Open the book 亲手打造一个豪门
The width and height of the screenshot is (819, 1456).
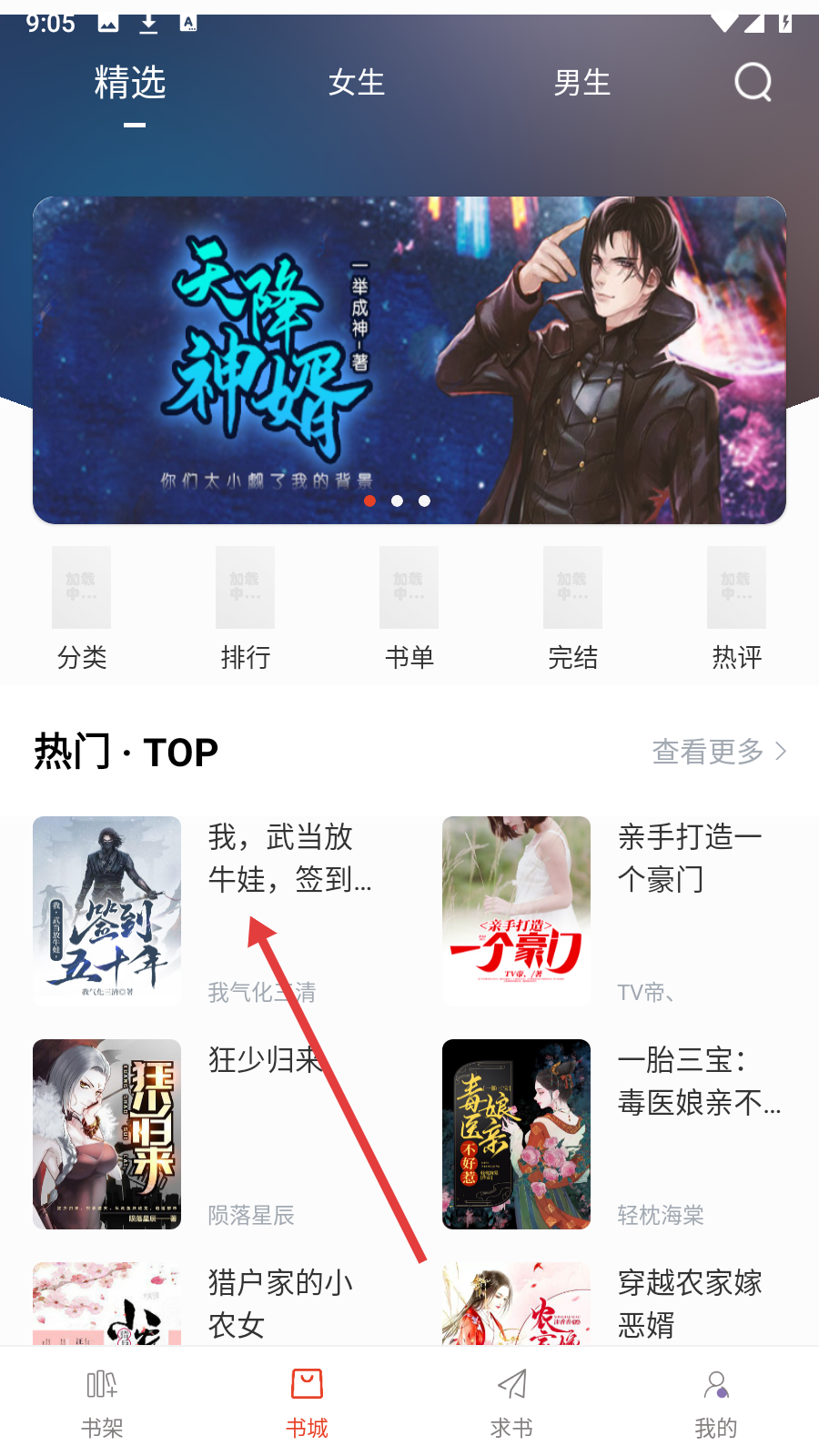[614, 911]
